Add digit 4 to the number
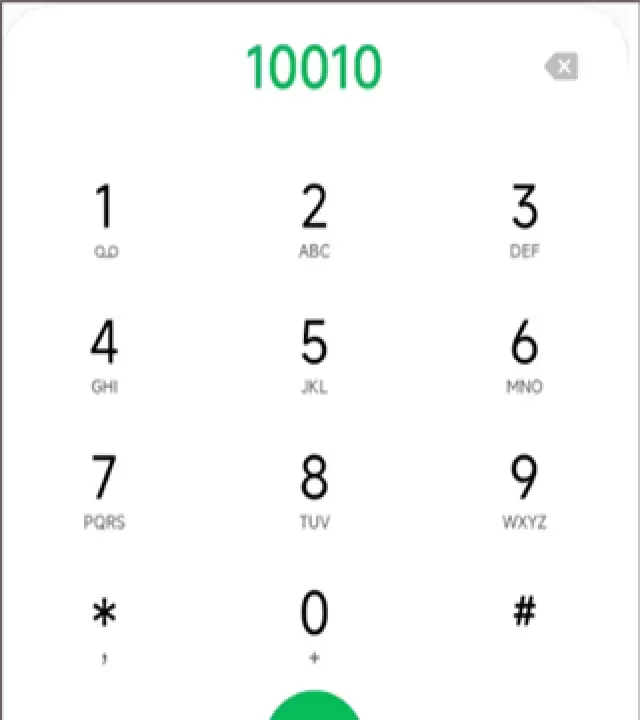Image resolution: width=640 pixels, height=720 pixels. pos(105,353)
